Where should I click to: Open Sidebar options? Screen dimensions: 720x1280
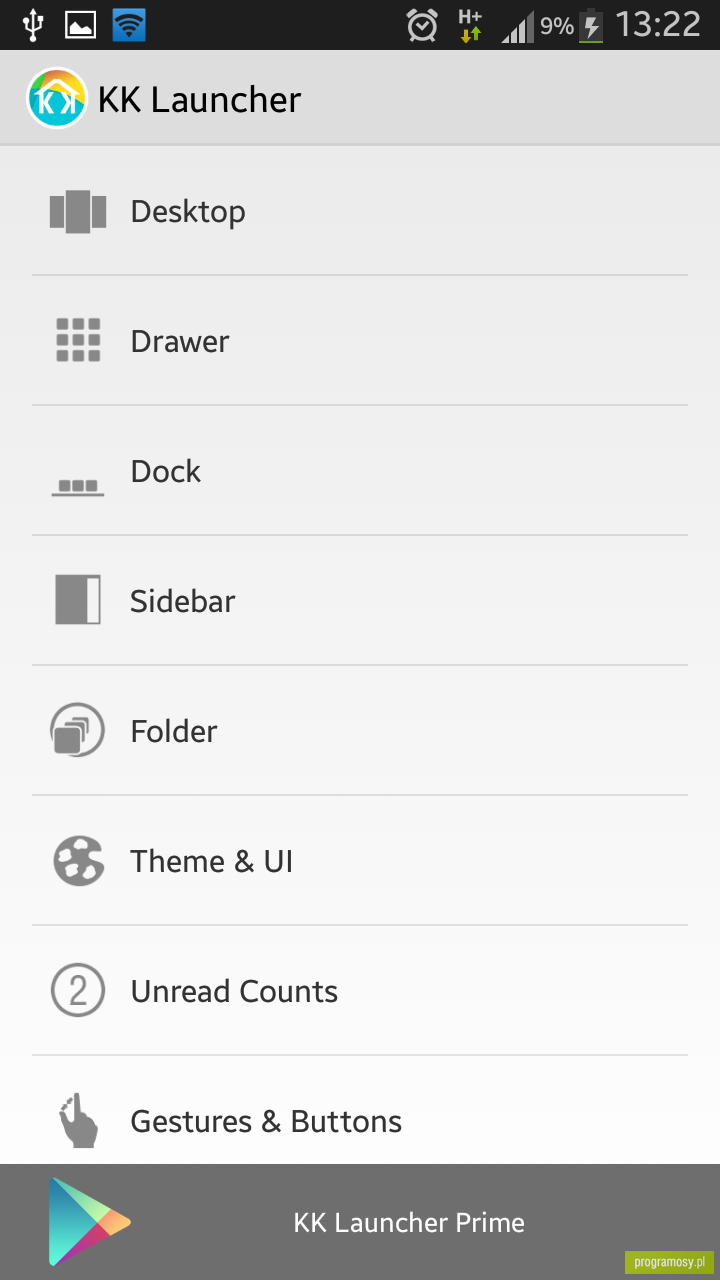point(360,601)
